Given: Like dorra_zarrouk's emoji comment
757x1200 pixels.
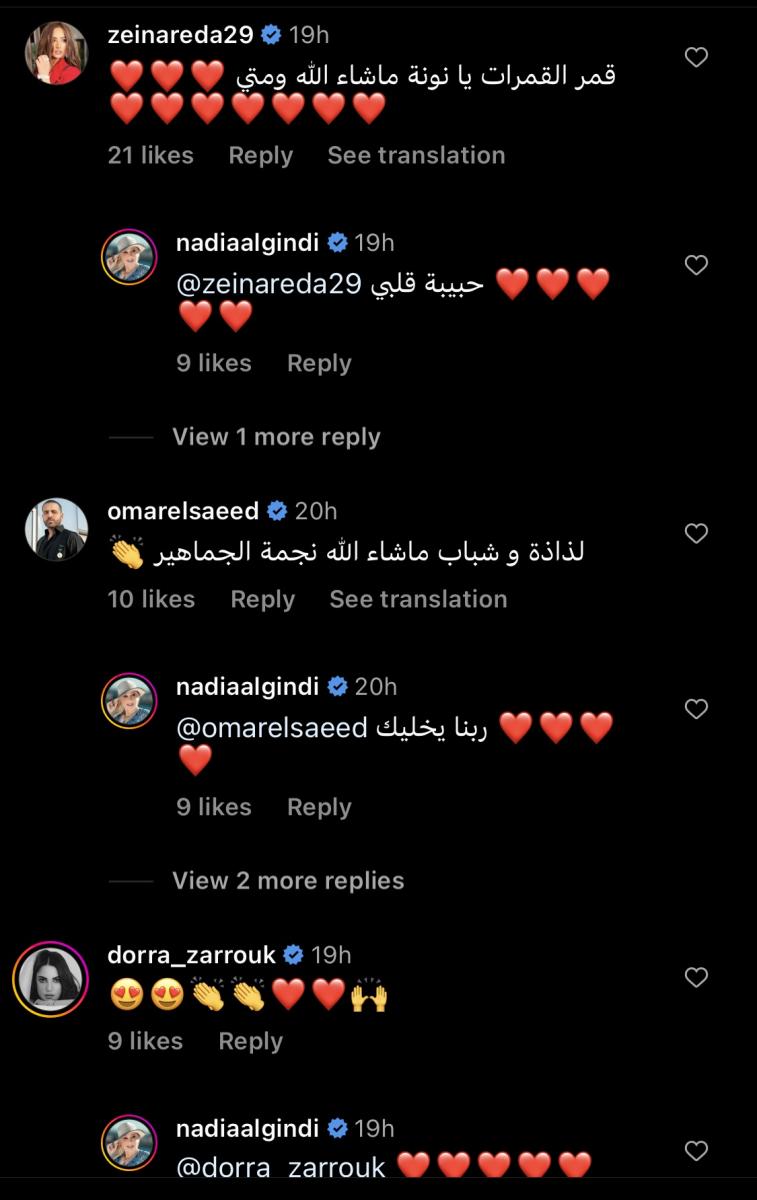Looking at the screenshot, I should pyautogui.click(x=696, y=977).
